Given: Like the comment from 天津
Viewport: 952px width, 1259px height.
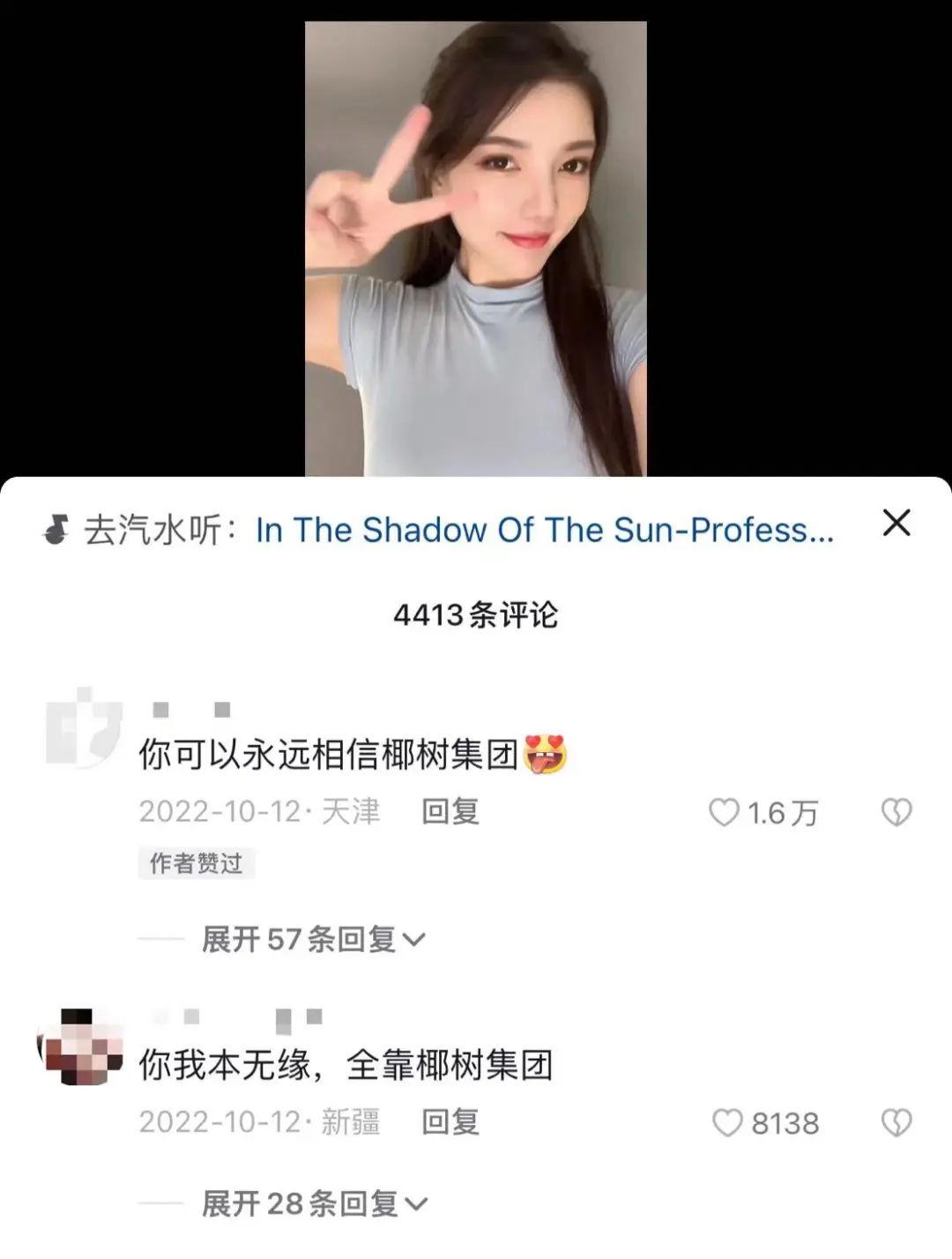Looking at the screenshot, I should coord(725,812).
